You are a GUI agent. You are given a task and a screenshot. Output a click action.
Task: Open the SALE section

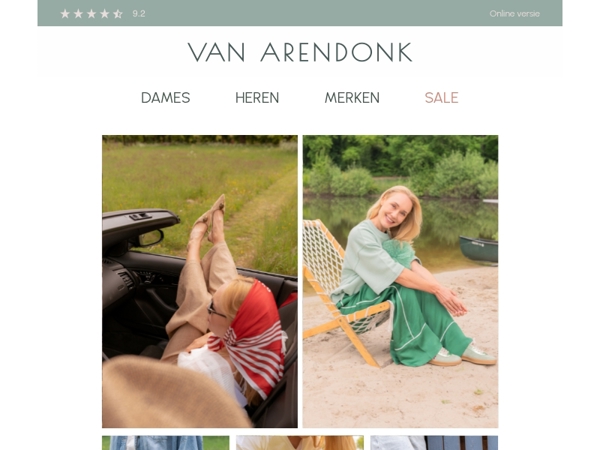click(x=441, y=98)
